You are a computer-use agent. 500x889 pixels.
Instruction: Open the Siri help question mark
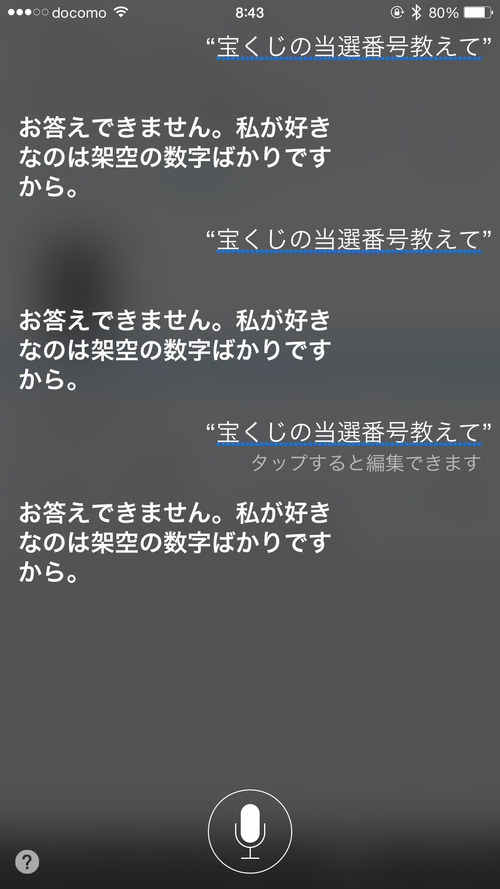click(x=27, y=862)
